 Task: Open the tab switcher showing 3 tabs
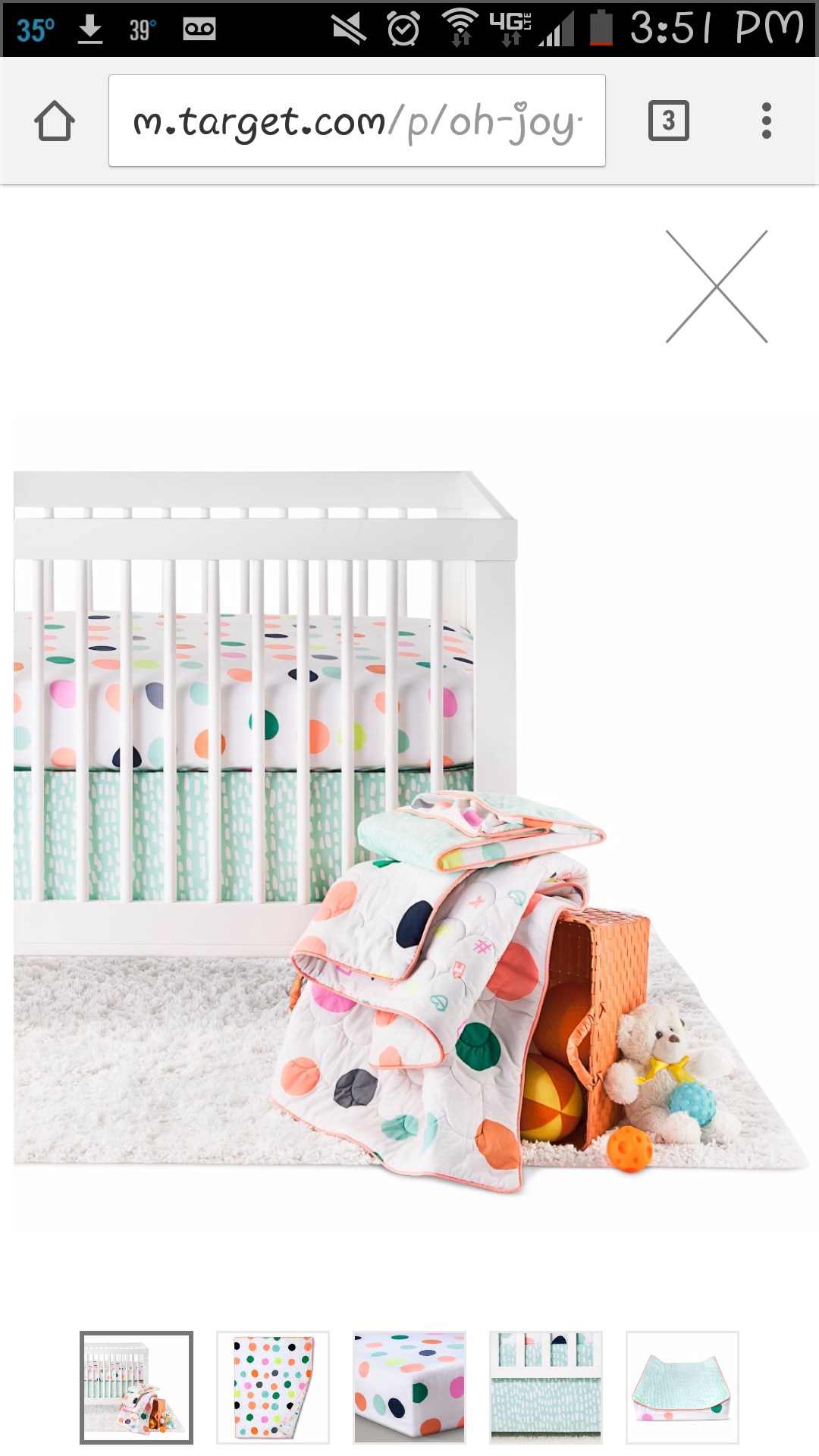pyautogui.click(x=668, y=121)
